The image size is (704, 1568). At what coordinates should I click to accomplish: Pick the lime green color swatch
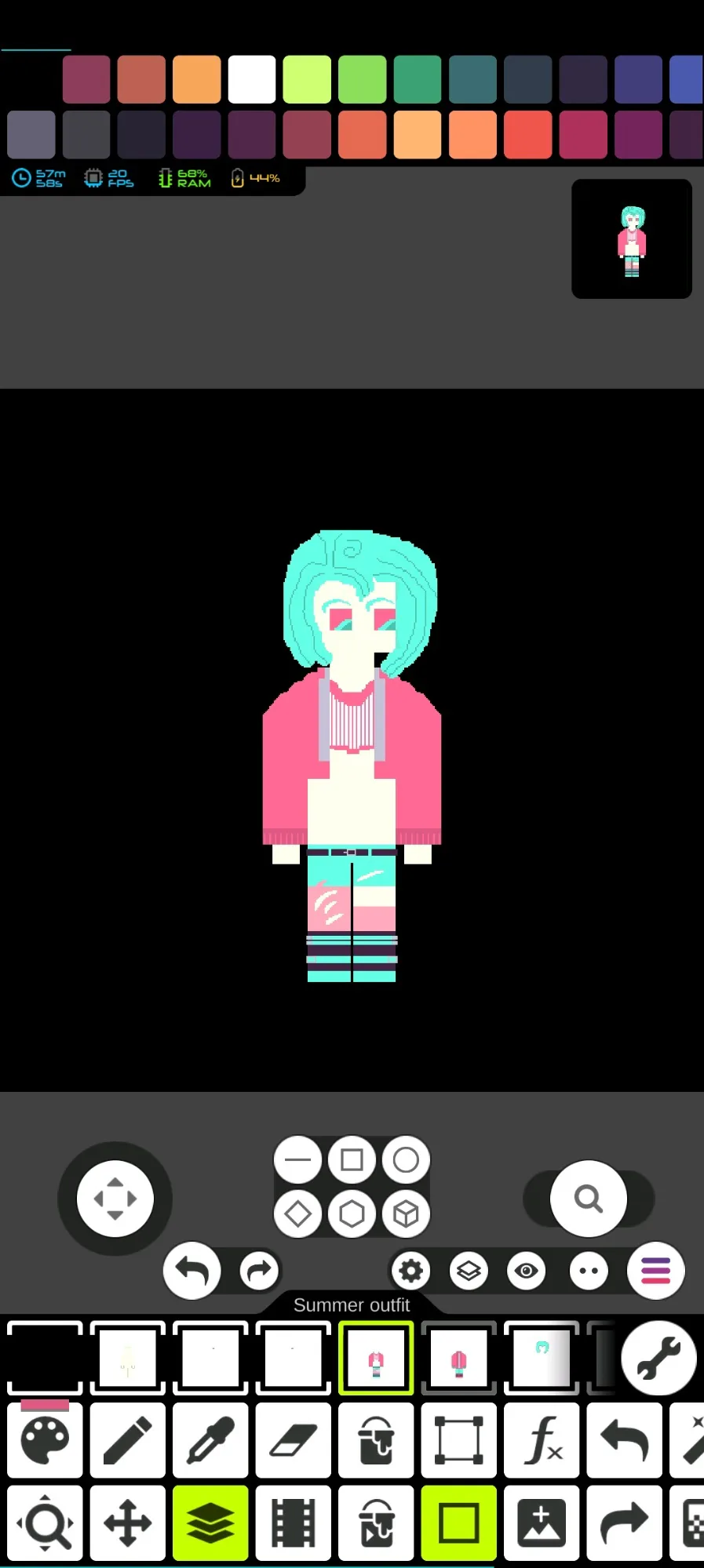pos(307,79)
